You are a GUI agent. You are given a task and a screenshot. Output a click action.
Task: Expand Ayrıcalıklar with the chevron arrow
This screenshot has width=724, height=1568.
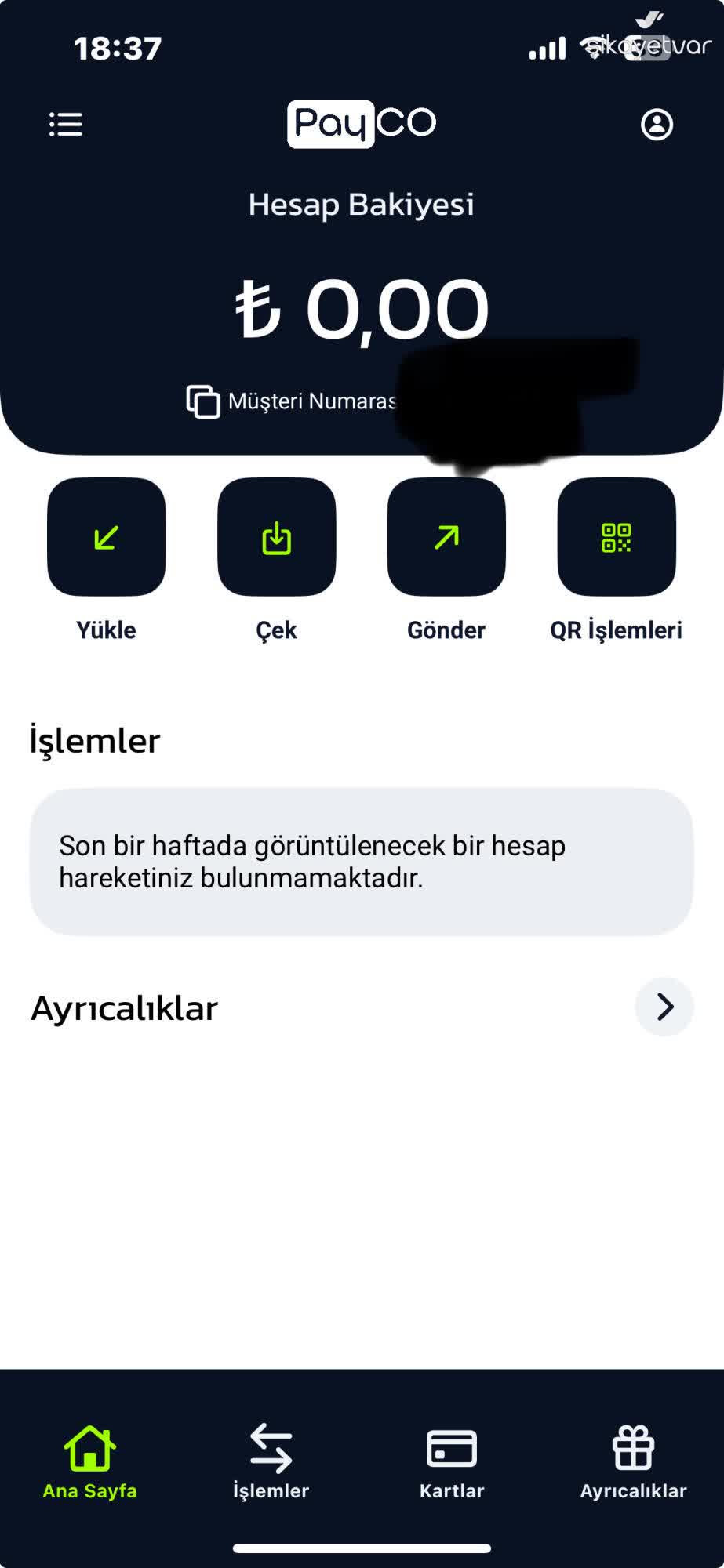click(663, 1007)
